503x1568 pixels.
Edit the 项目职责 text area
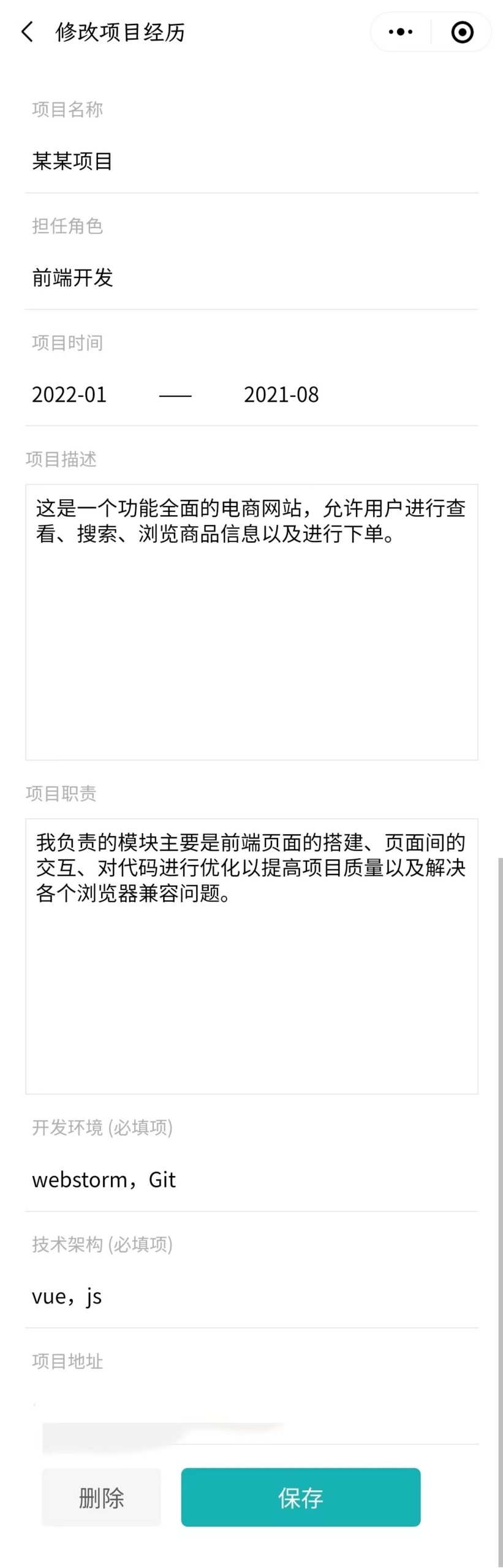(251, 956)
